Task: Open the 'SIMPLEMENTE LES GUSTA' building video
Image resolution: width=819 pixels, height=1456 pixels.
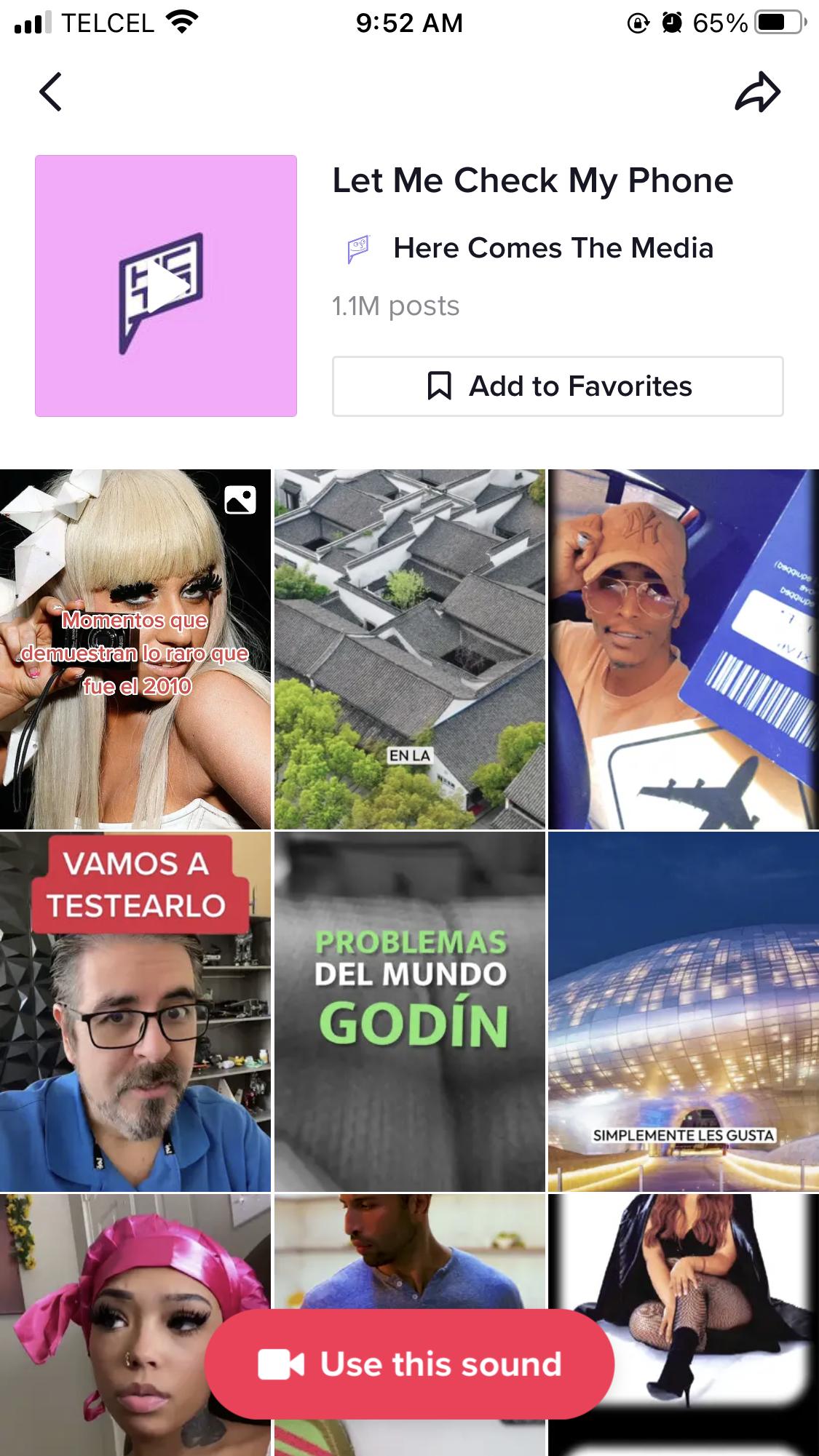Action: (683, 1011)
